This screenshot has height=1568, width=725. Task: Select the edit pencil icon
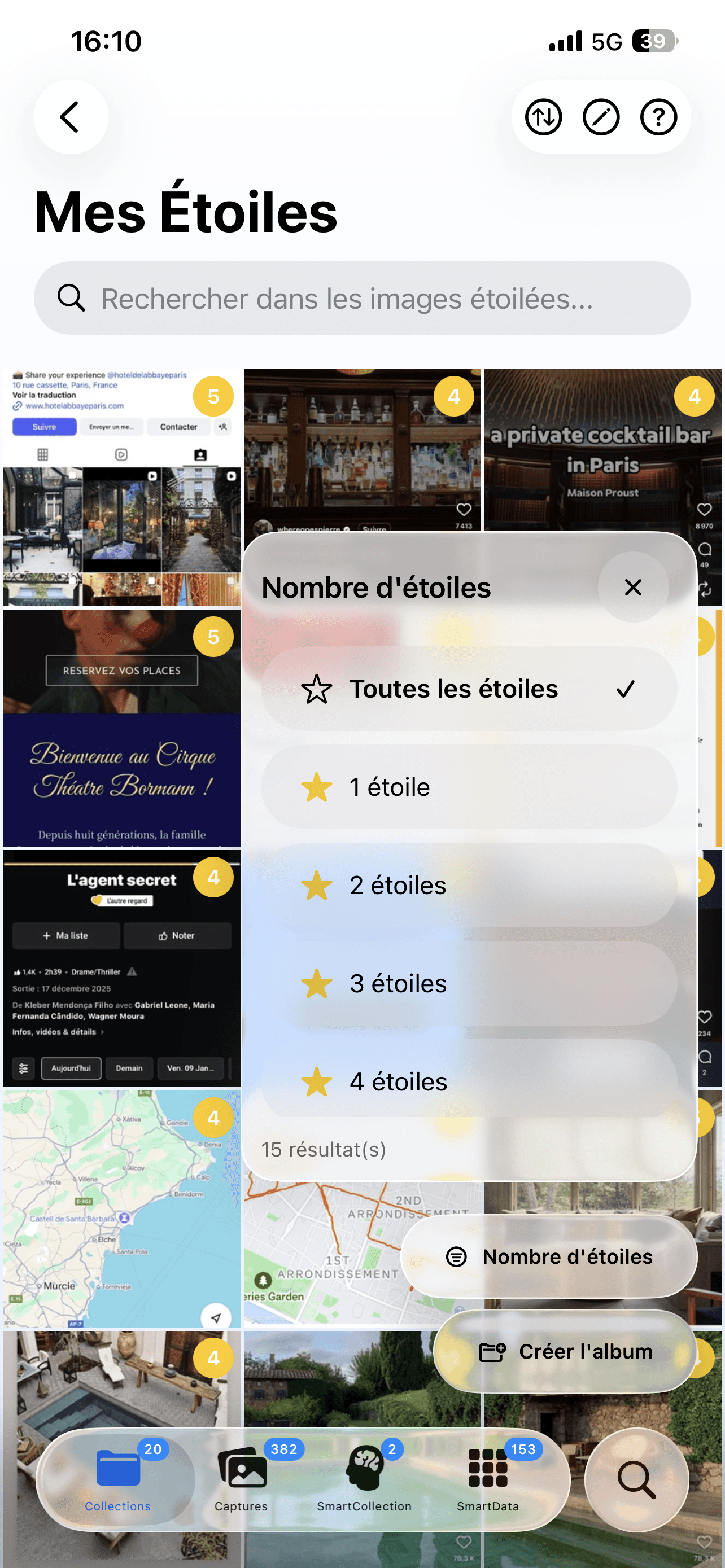601,117
